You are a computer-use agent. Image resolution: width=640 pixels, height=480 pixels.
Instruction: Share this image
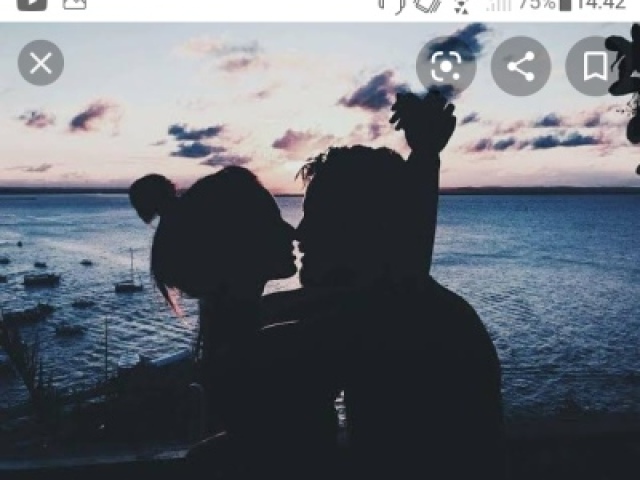click(520, 66)
